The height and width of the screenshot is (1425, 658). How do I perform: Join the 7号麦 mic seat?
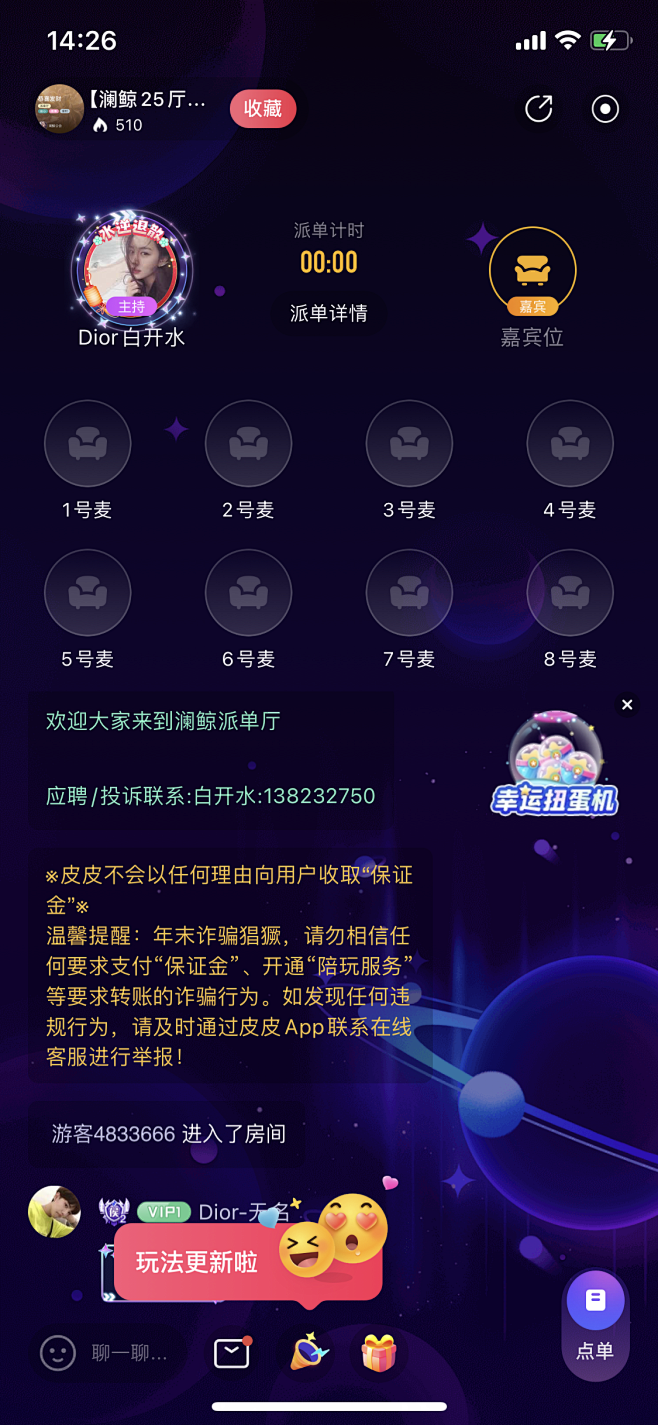pos(409,593)
